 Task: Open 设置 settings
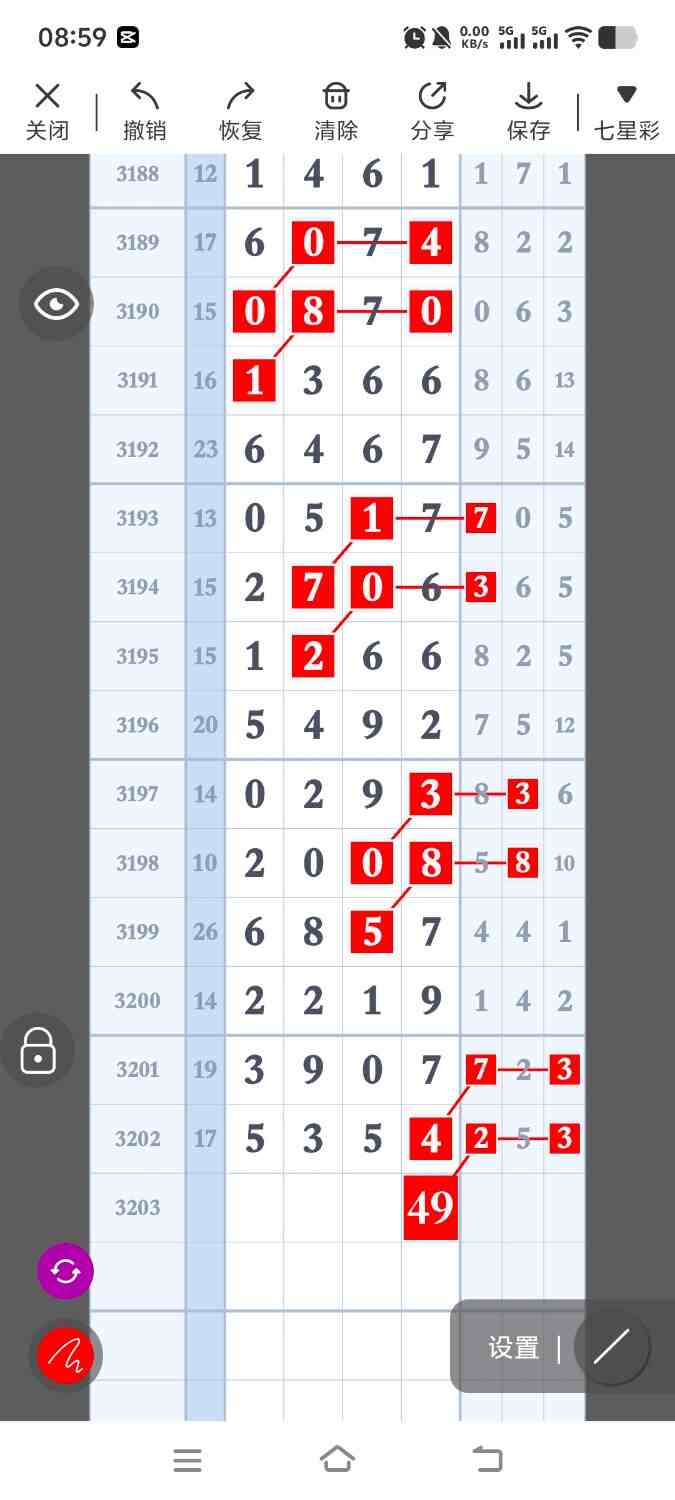tap(514, 1348)
